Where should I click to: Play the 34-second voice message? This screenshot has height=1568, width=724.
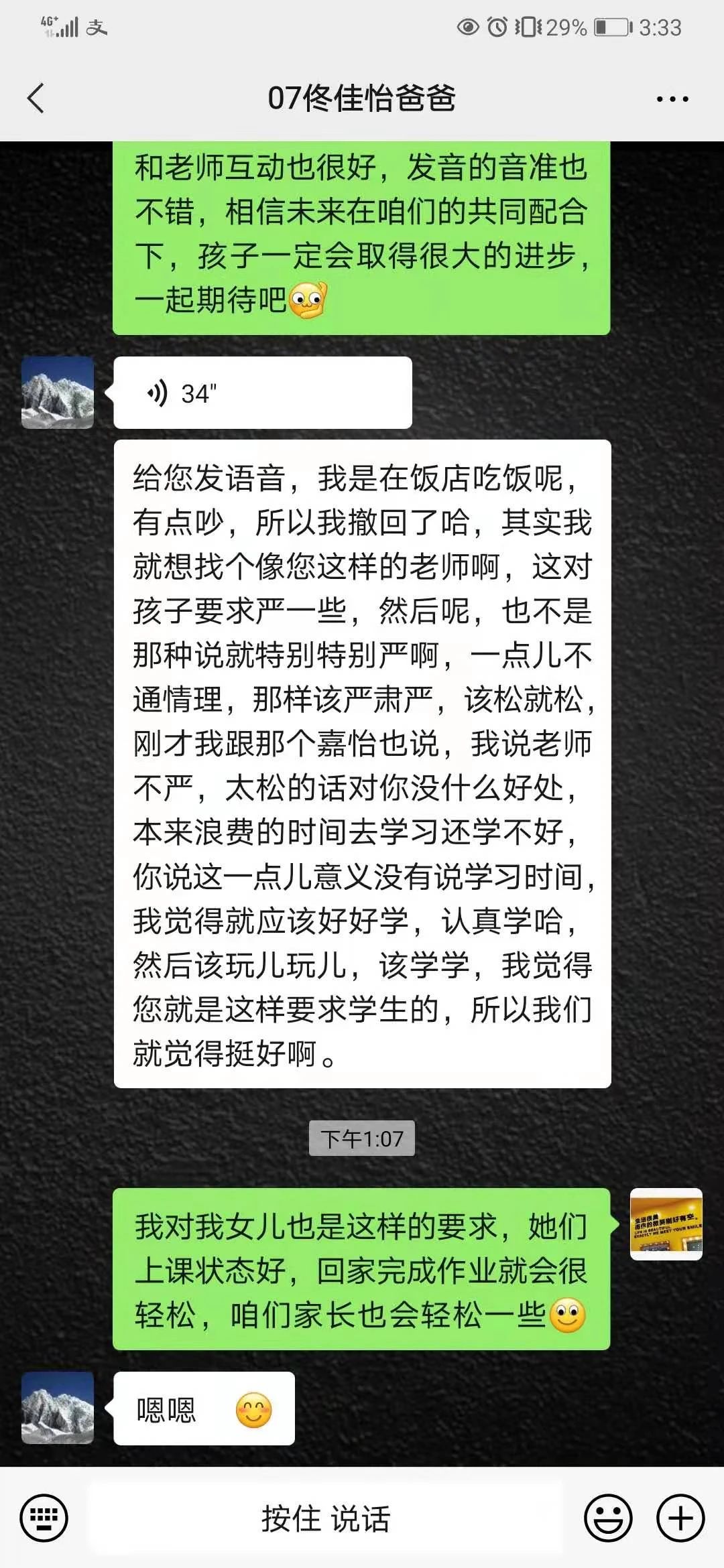[x=262, y=393]
